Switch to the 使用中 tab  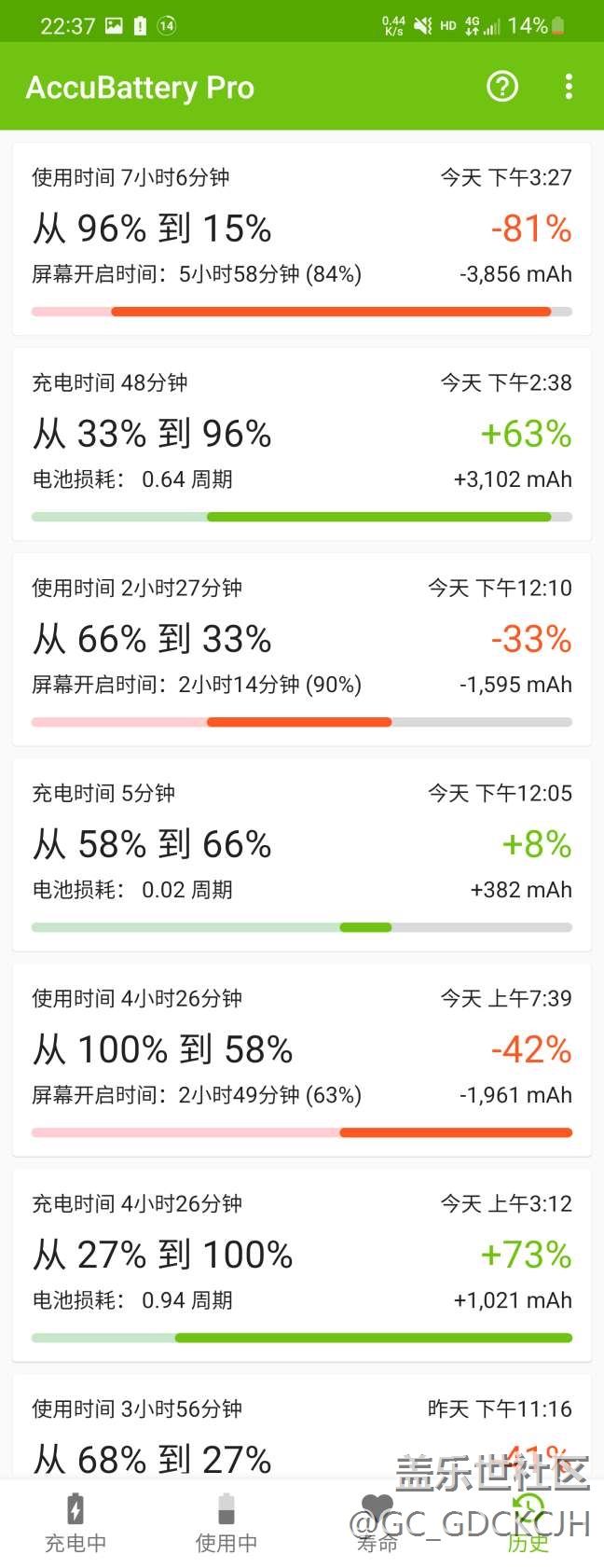click(x=226, y=1524)
